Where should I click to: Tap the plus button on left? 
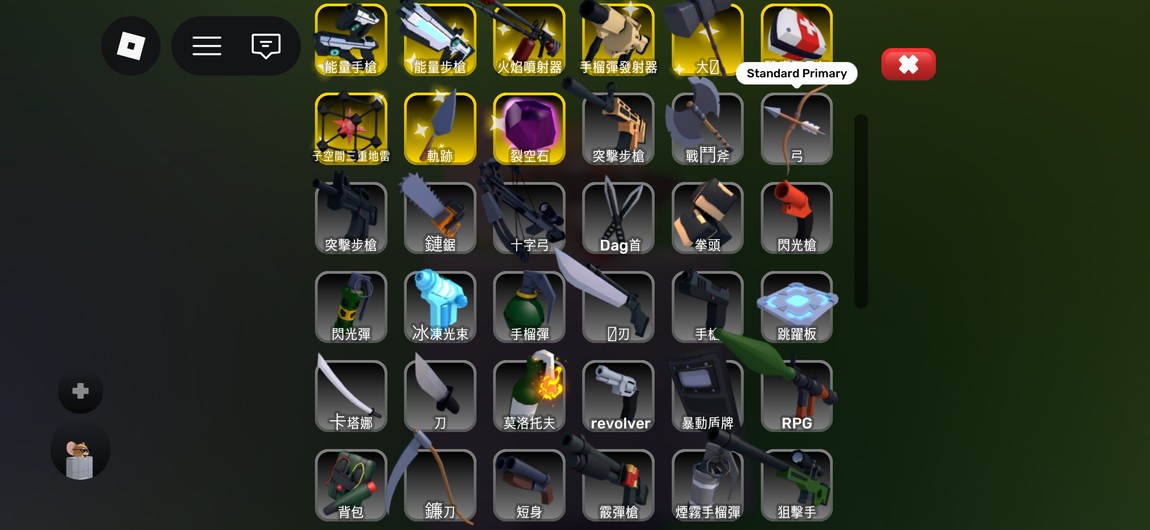pyautogui.click(x=81, y=391)
